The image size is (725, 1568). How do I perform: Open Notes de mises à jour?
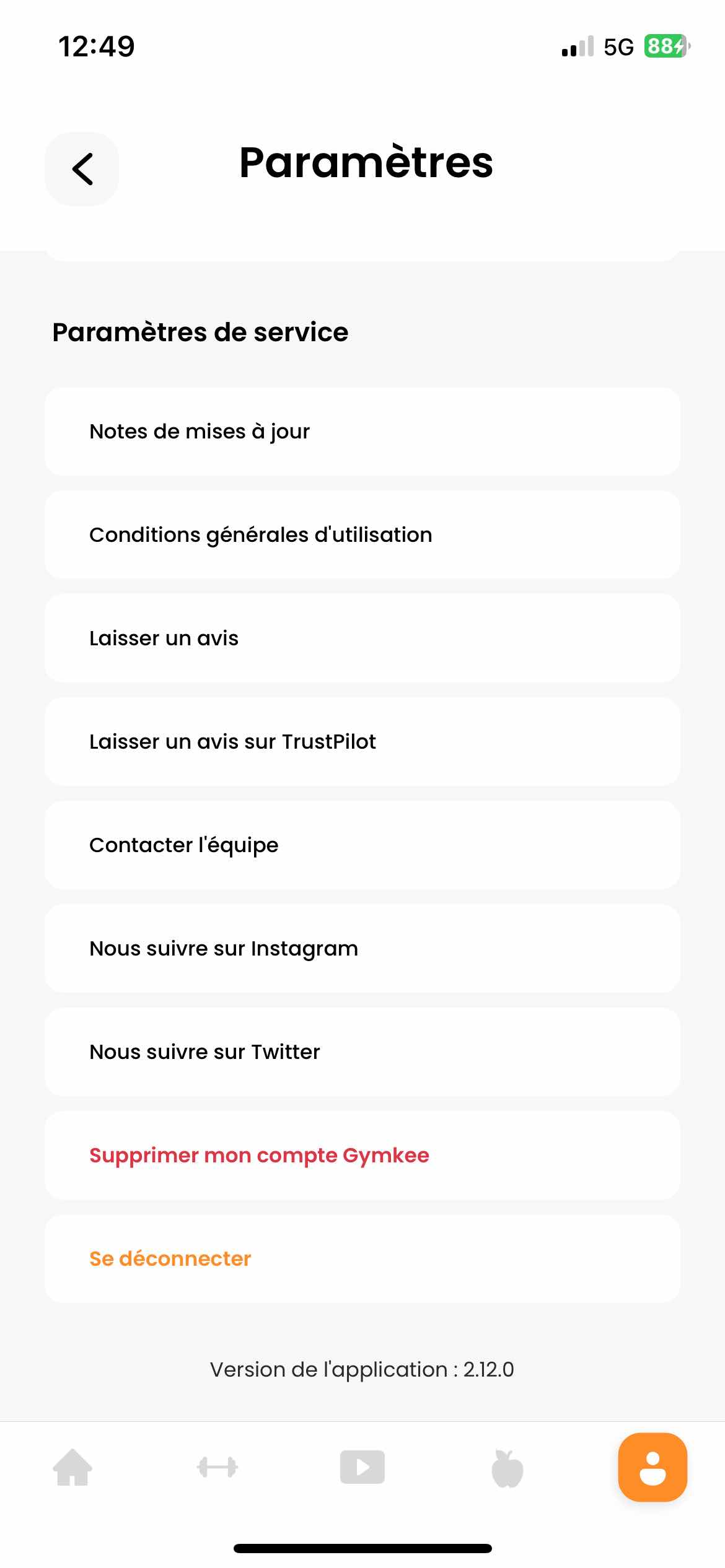tap(362, 432)
